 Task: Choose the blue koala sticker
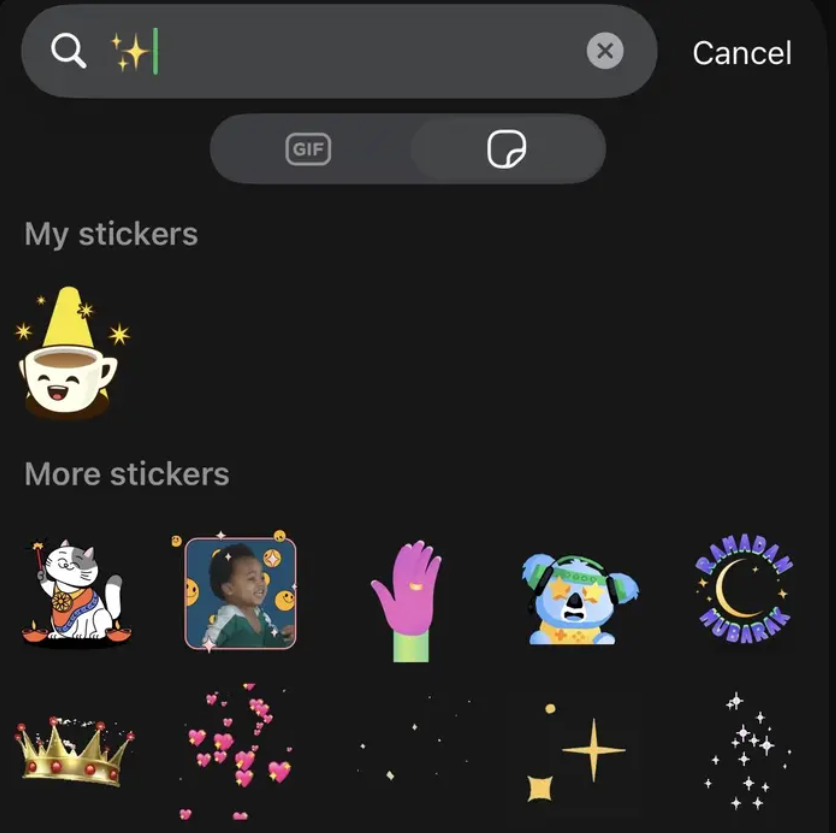580,597
